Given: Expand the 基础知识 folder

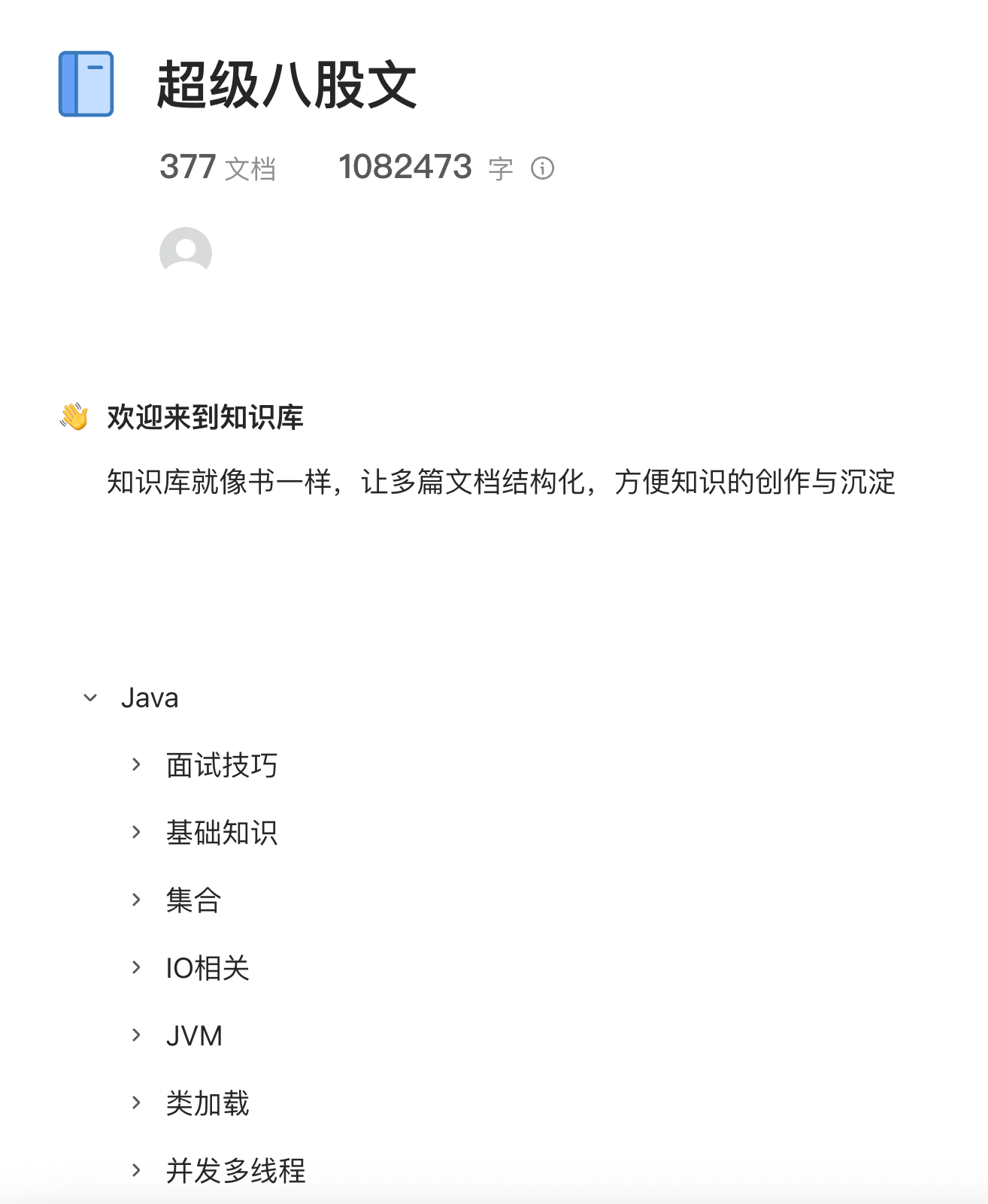Looking at the screenshot, I should pyautogui.click(x=136, y=833).
